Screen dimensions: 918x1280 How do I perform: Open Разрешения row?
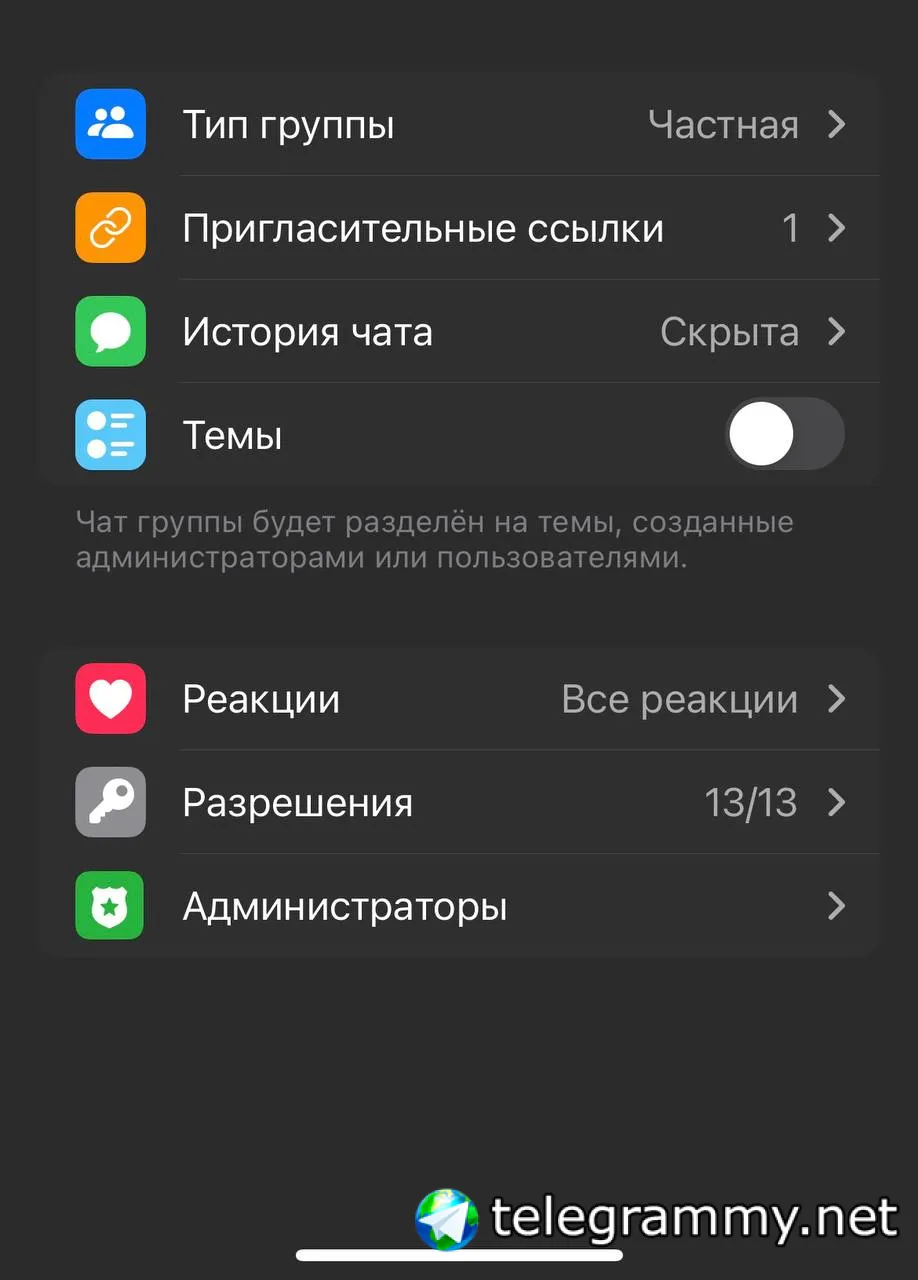460,803
